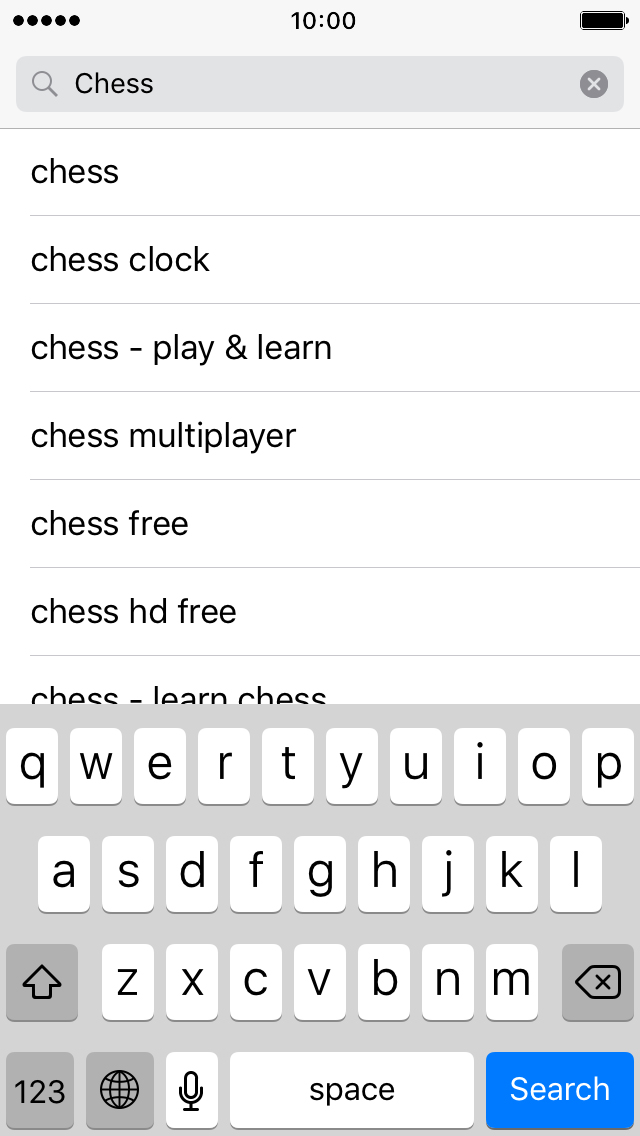Switch to the 123 number keyboard
Image resolution: width=640 pixels, height=1136 pixels.
[x=40, y=1089]
